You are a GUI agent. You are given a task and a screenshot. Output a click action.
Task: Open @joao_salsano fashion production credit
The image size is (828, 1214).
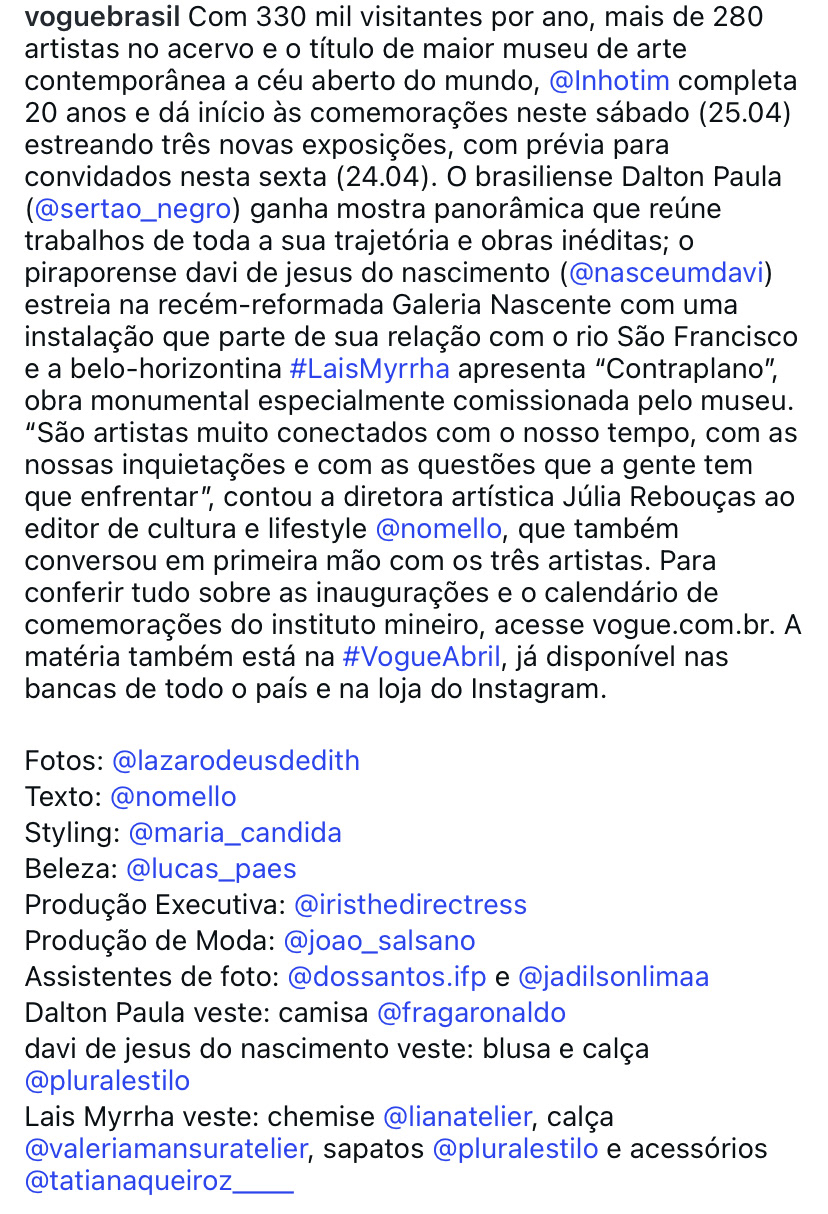coord(380,941)
